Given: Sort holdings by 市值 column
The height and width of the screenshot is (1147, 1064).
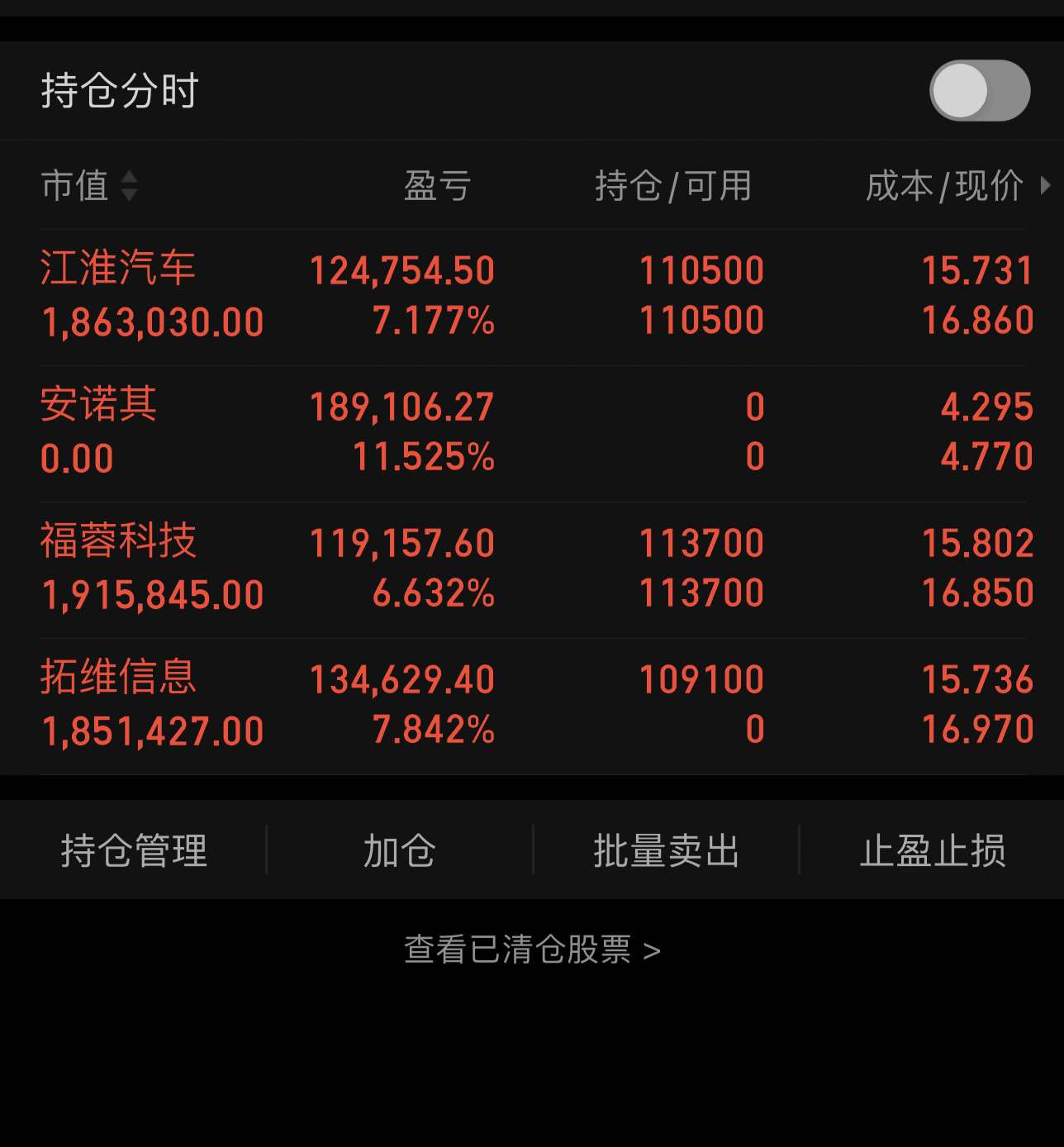Looking at the screenshot, I should pos(76,187).
